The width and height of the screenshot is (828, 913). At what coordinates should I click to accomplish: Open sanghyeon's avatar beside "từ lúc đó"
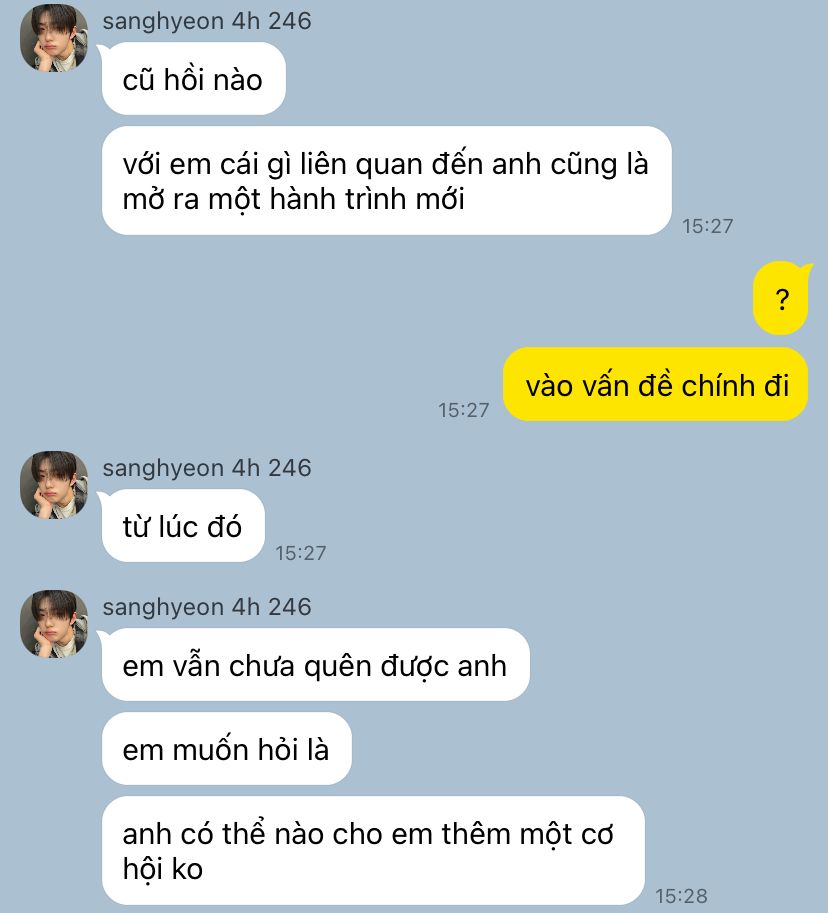[x=54, y=485]
